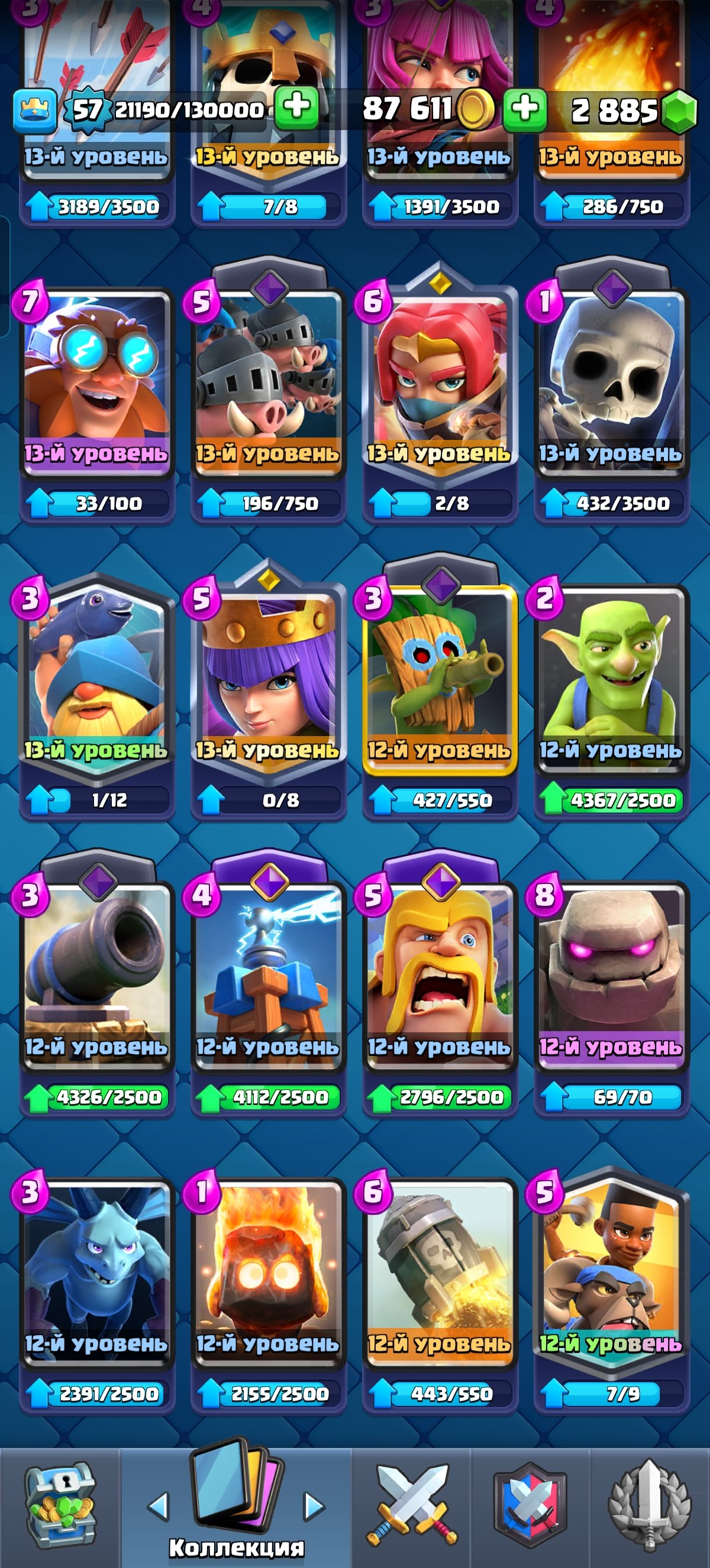The height and width of the screenshot is (1568, 710).
Task: Tap the king crown profile icon
Action: coord(35,110)
